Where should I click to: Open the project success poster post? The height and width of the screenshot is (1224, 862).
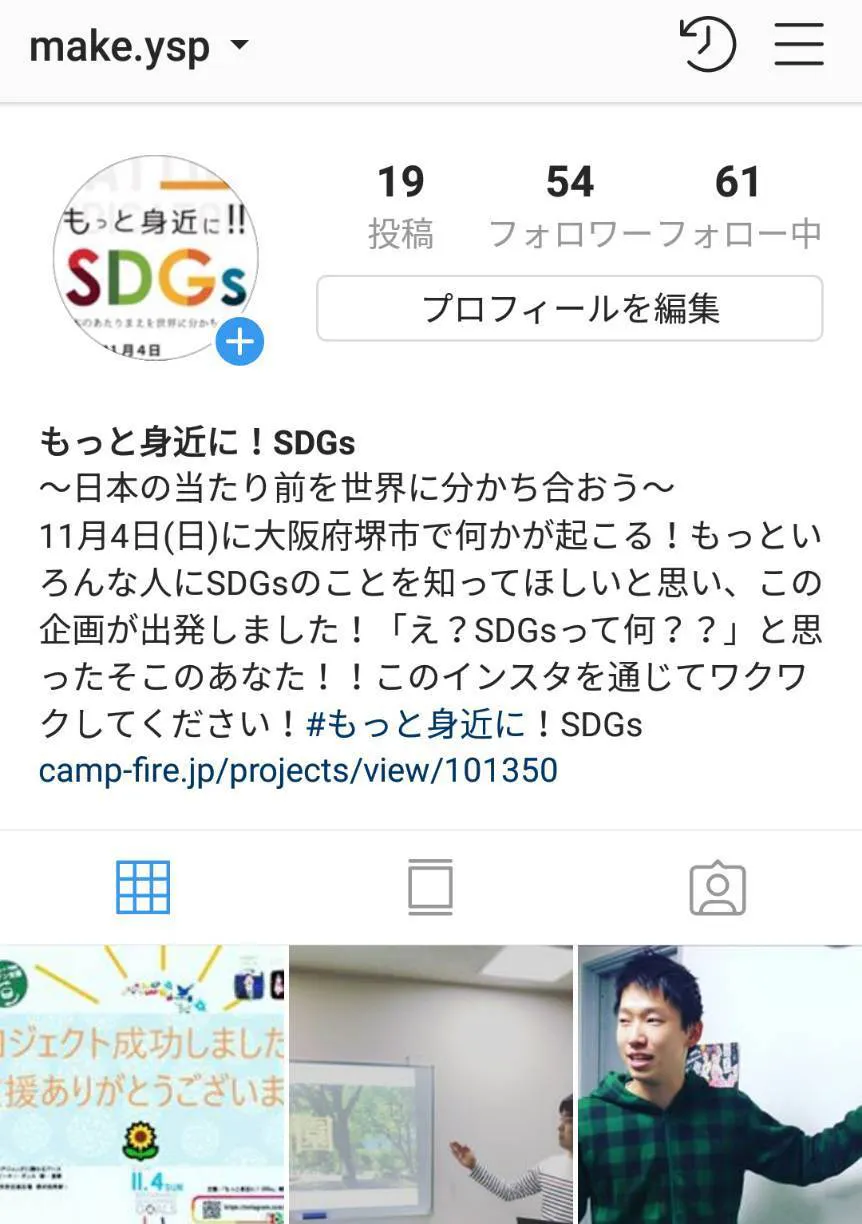[x=143, y=1084]
